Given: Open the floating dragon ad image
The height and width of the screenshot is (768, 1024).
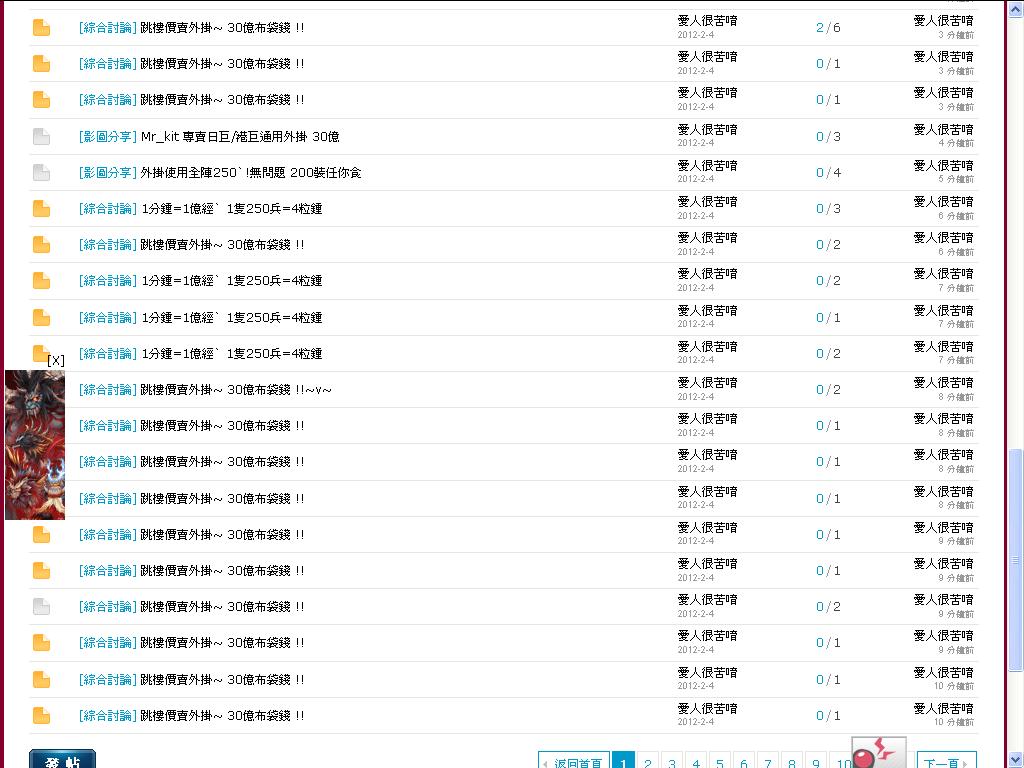Looking at the screenshot, I should click(34, 445).
